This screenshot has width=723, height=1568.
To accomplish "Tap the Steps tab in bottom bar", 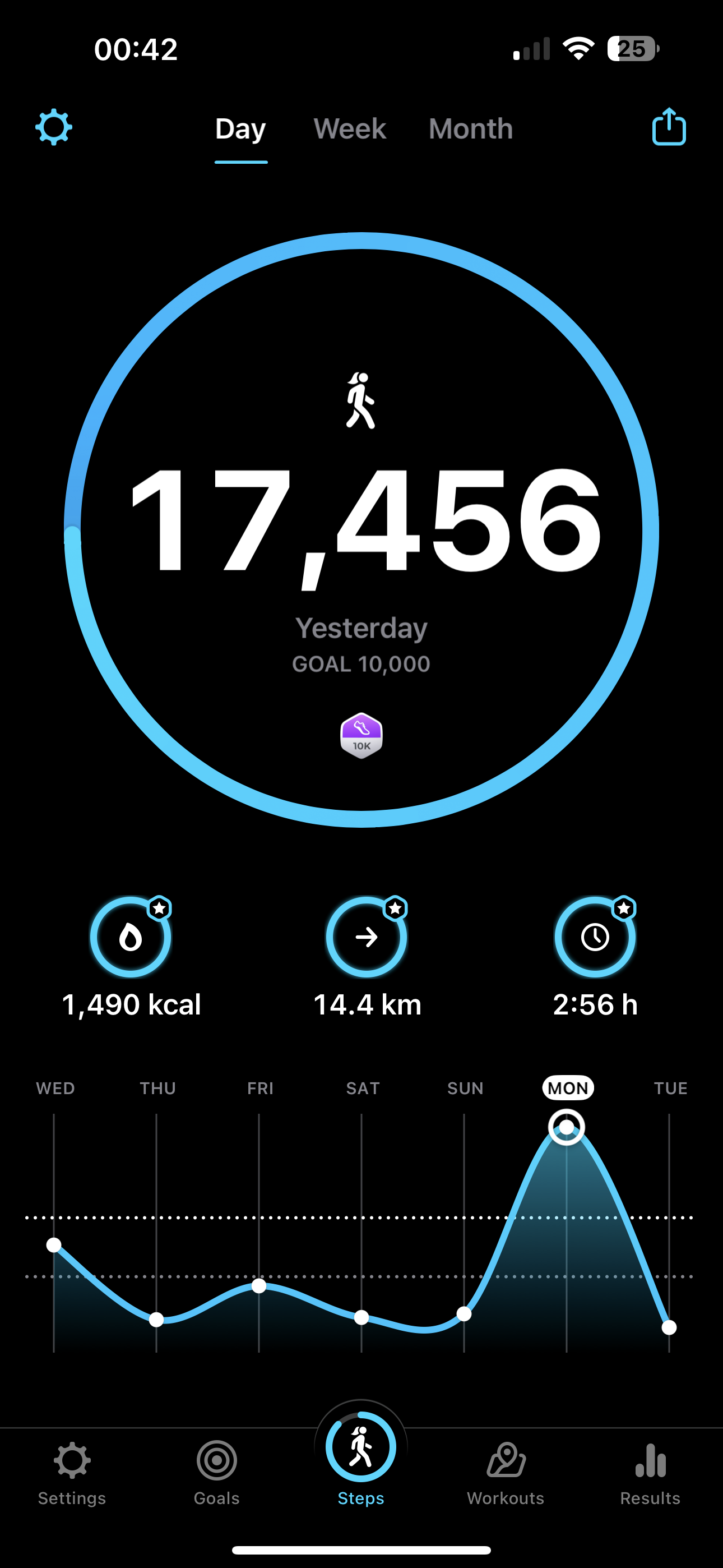I will pos(361,1459).
